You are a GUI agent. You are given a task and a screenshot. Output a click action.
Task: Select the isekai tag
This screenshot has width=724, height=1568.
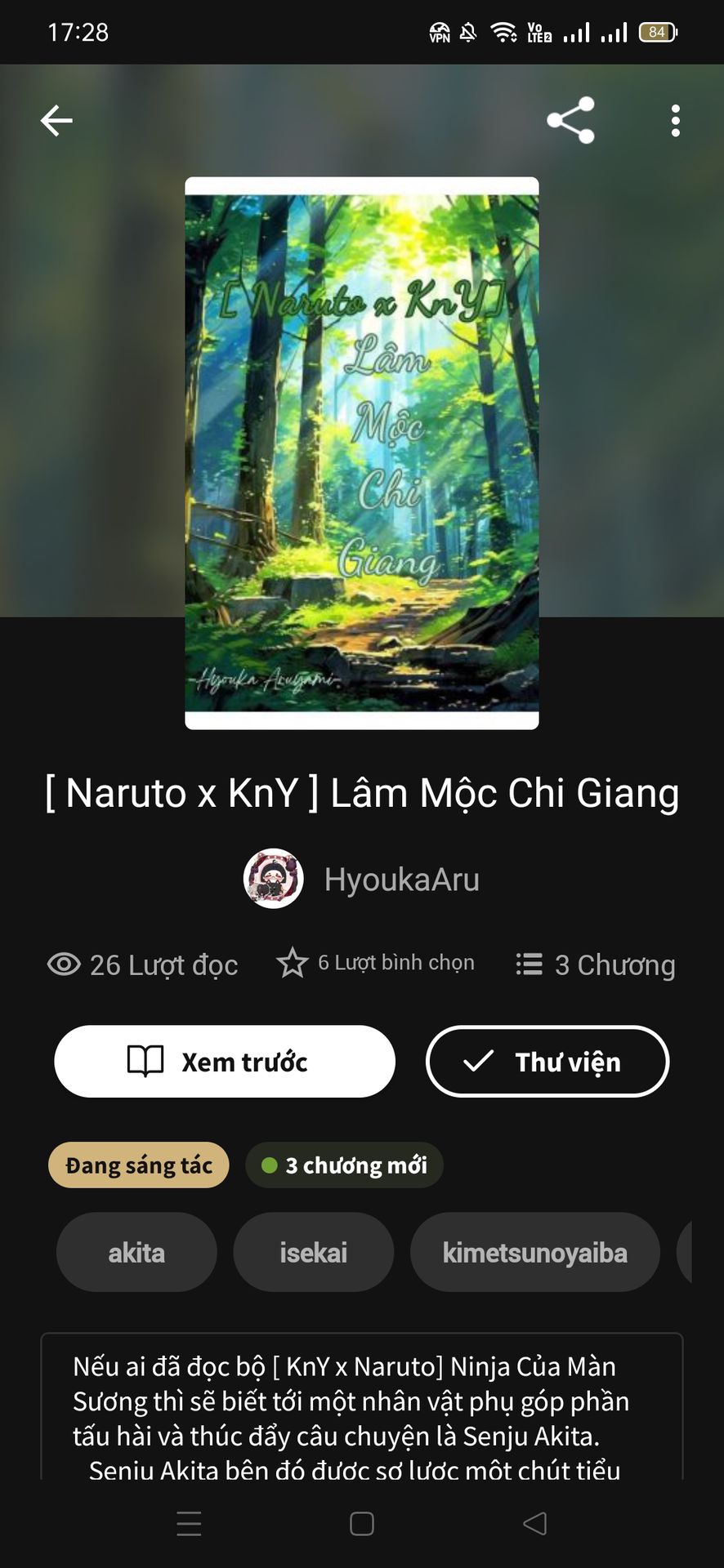tap(314, 1252)
